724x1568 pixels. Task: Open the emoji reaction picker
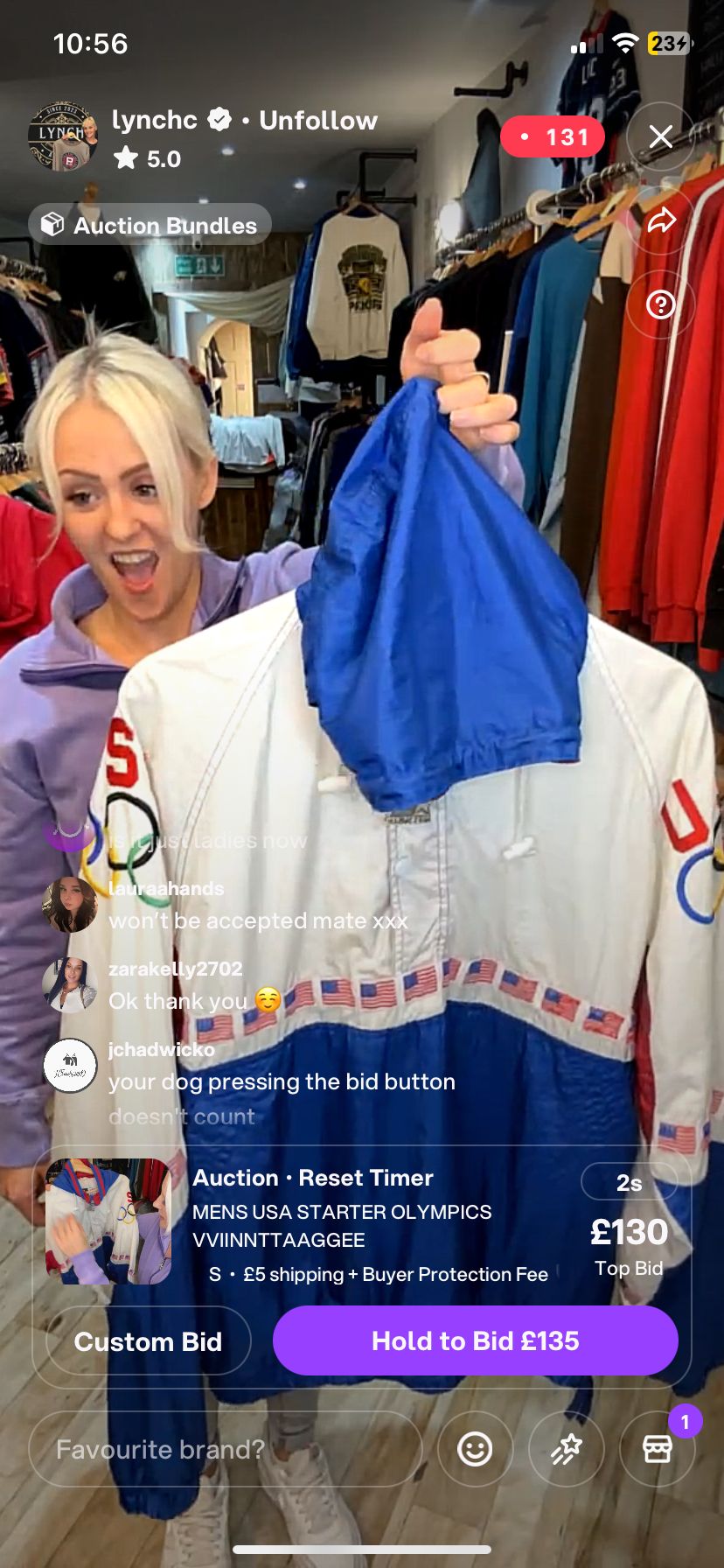475,1450
